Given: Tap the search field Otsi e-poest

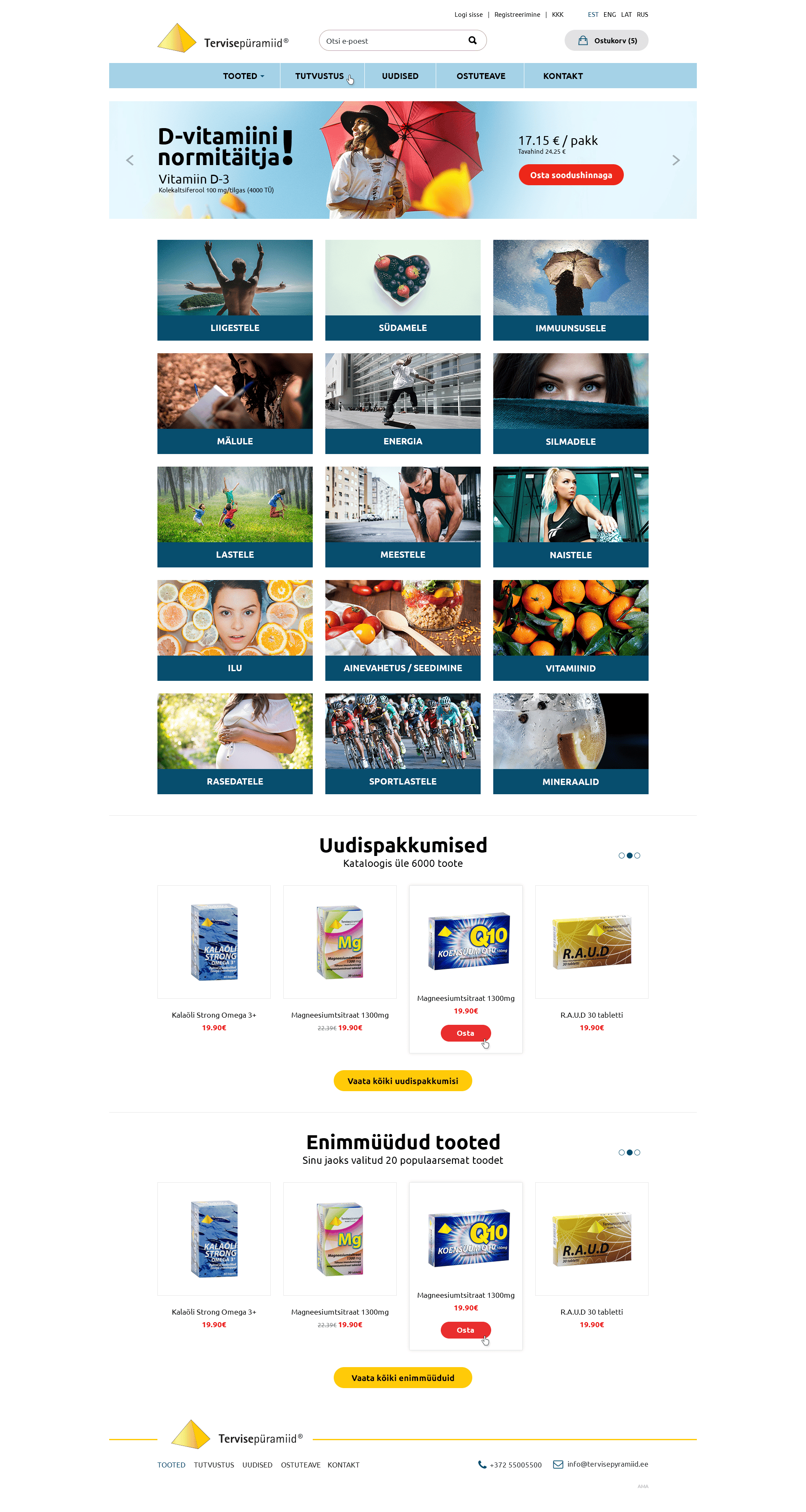Looking at the screenshot, I should [393, 41].
